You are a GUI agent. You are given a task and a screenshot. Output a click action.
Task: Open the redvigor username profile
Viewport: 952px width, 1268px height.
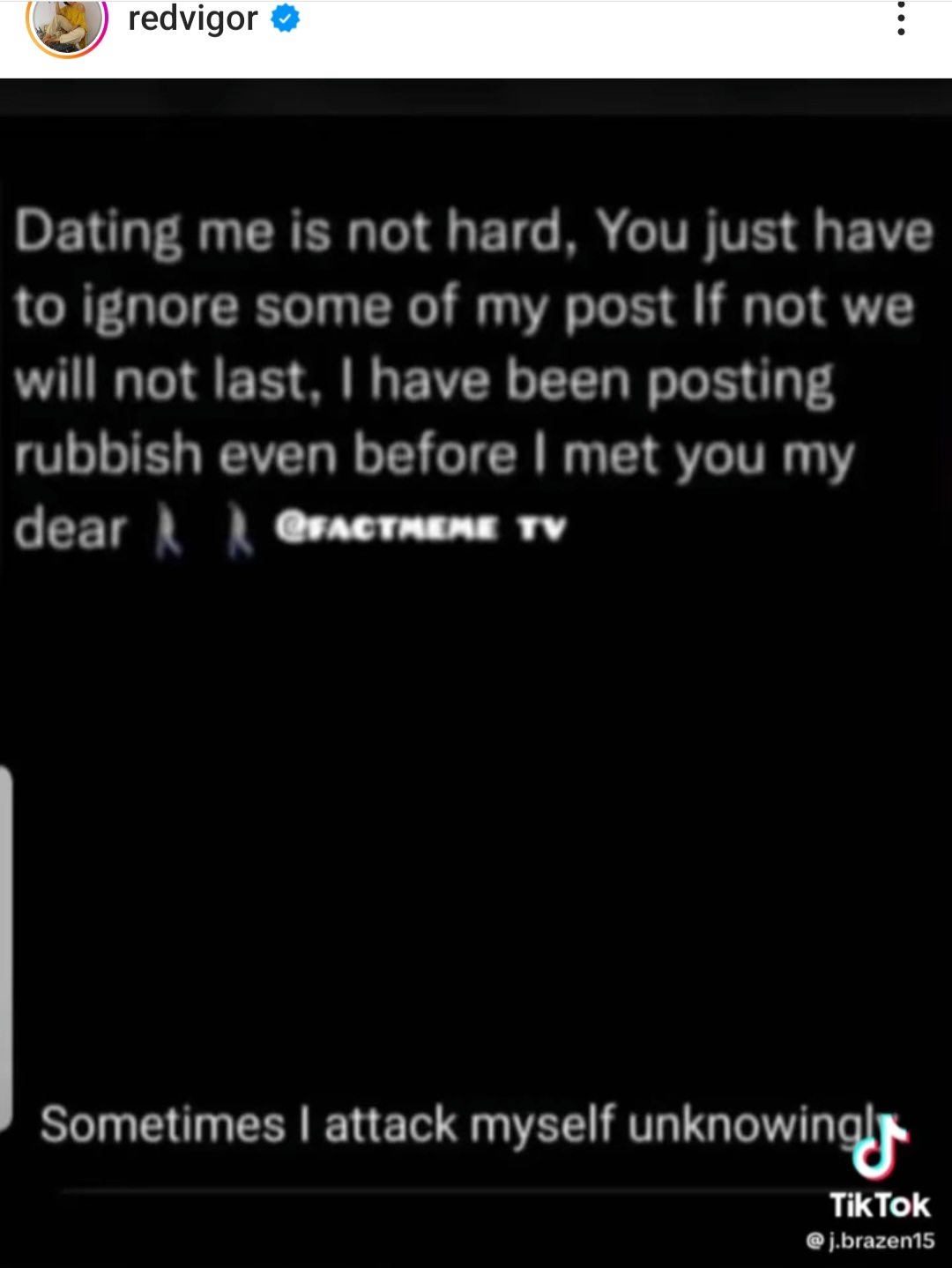pos(192,19)
